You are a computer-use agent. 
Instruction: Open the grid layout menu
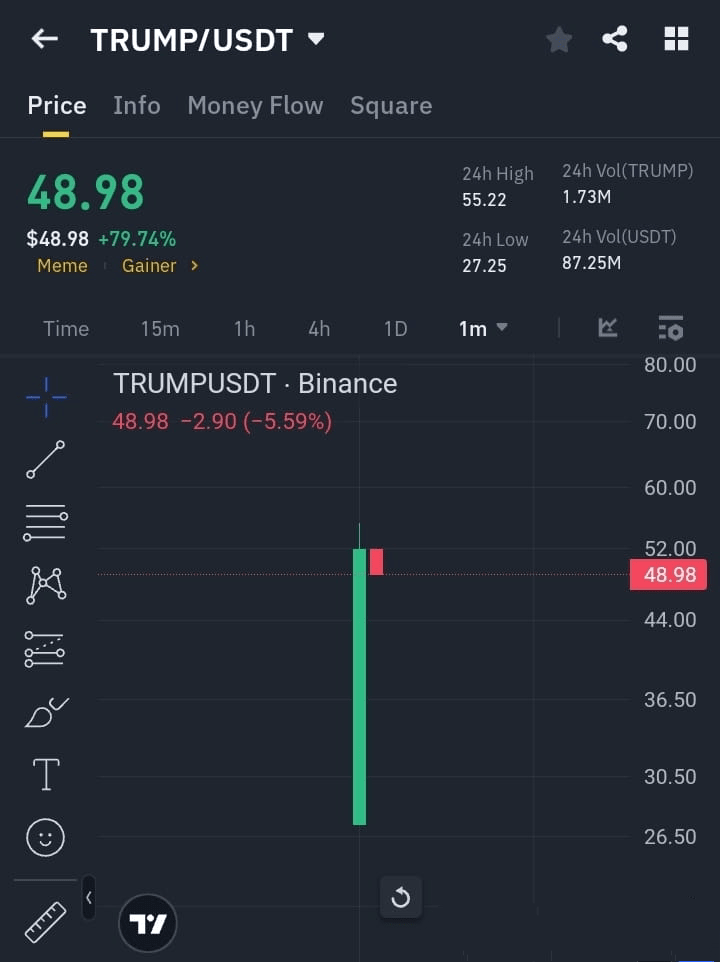pos(676,40)
